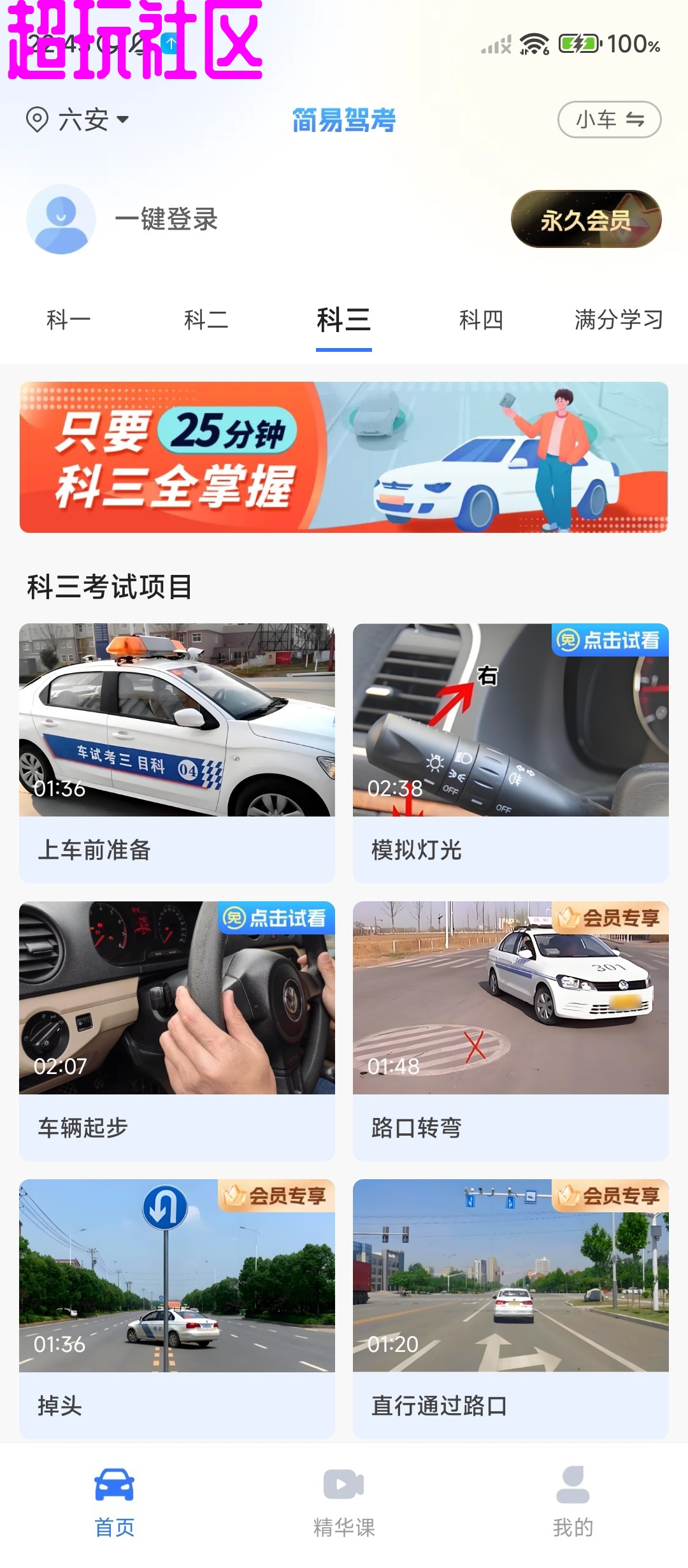This screenshot has width=688, height=1568.
Task: Switch to the 科一 tab
Action: coord(69,320)
